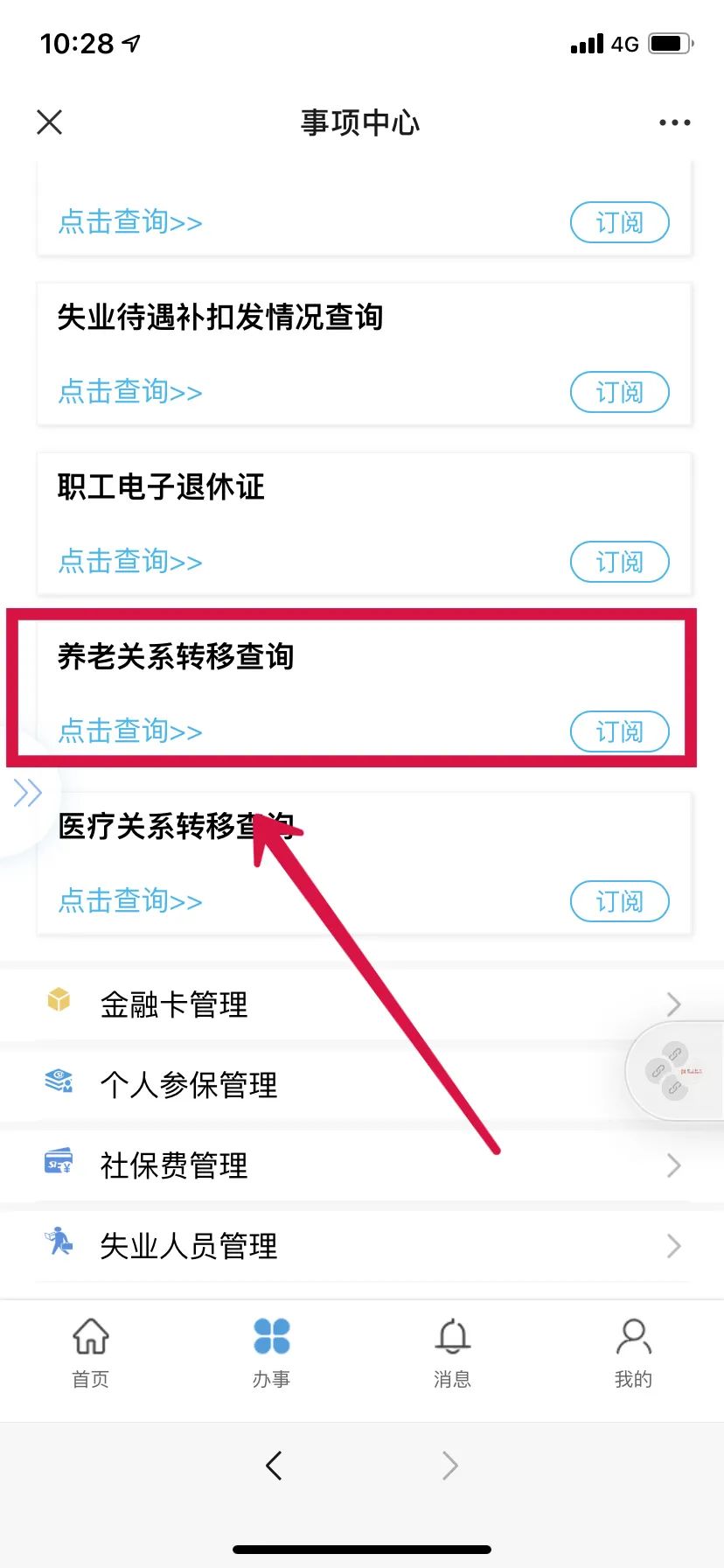Image resolution: width=724 pixels, height=1568 pixels.
Task: Subscribe to 养老关系转移查询 via 订阅 button
Action: click(x=619, y=732)
